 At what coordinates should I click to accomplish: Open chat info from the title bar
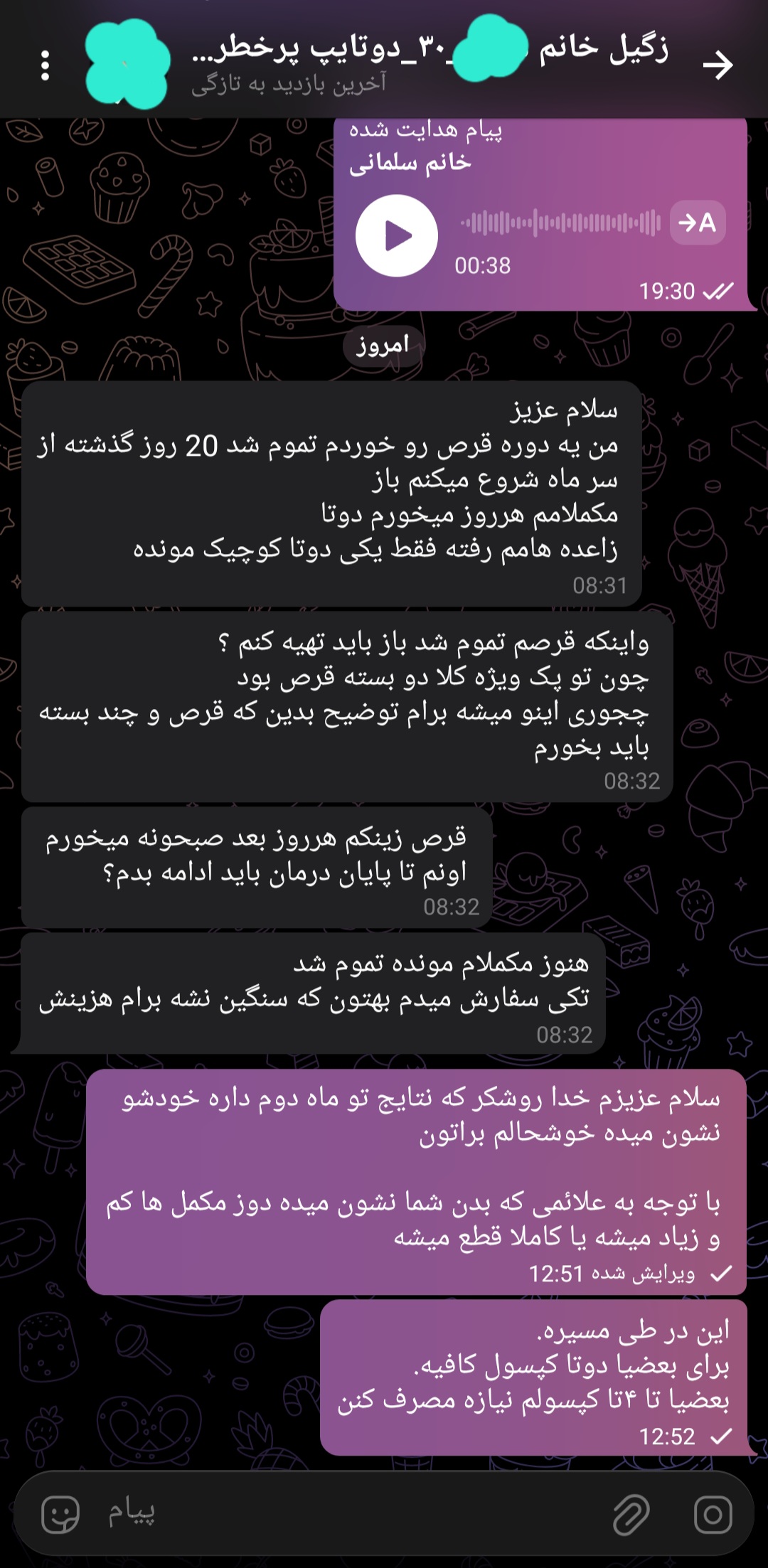click(430, 63)
